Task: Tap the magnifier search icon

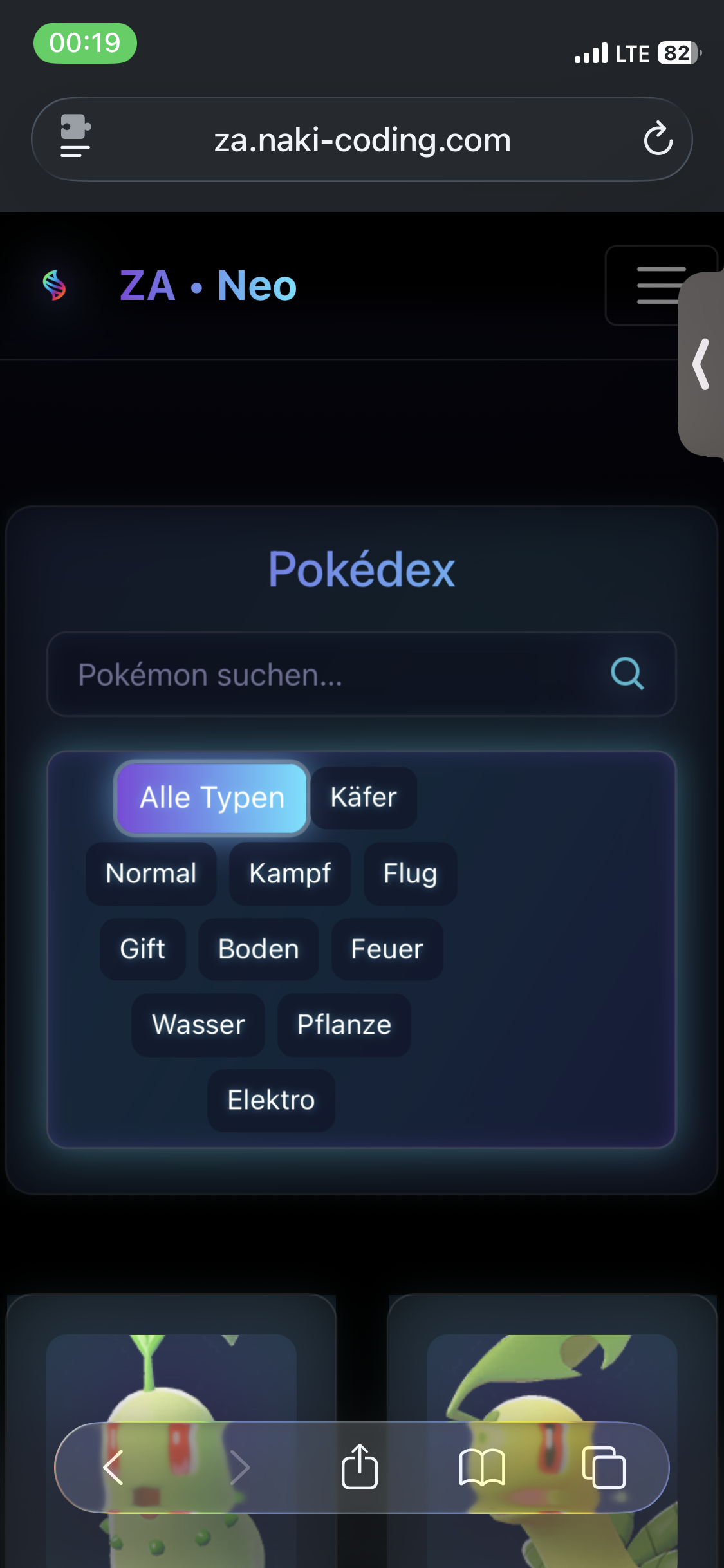Action: [627, 674]
